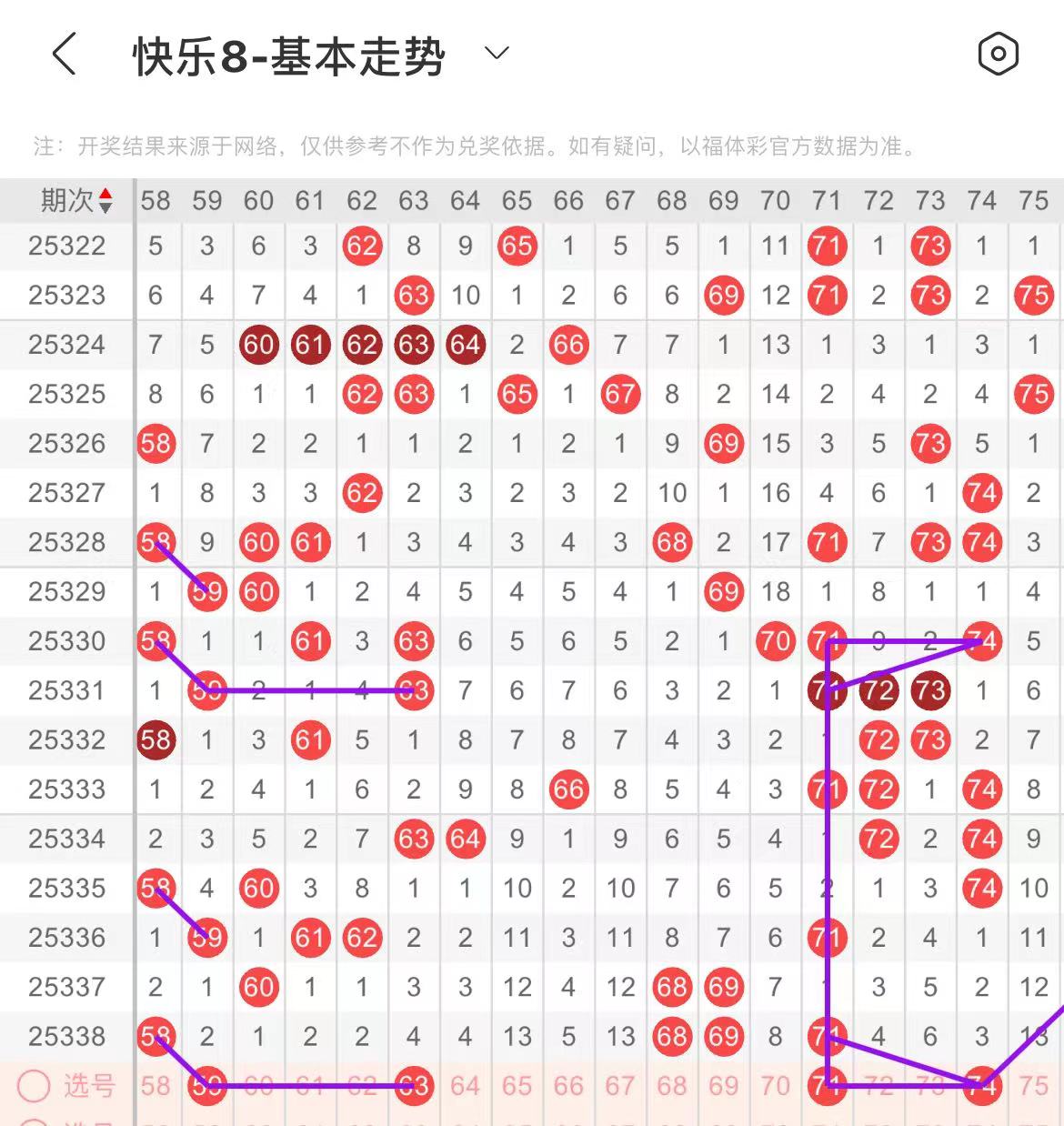Deselect number 74 in the 选号 row
The width and height of the screenshot is (1064, 1126).
pyautogui.click(x=982, y=1085)
